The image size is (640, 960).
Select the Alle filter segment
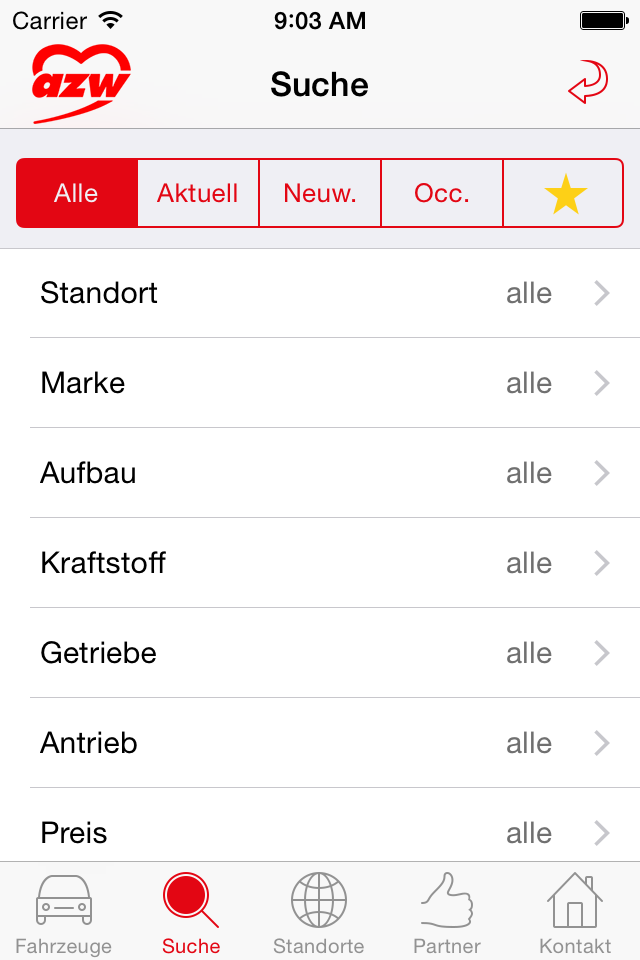(77, 193)
